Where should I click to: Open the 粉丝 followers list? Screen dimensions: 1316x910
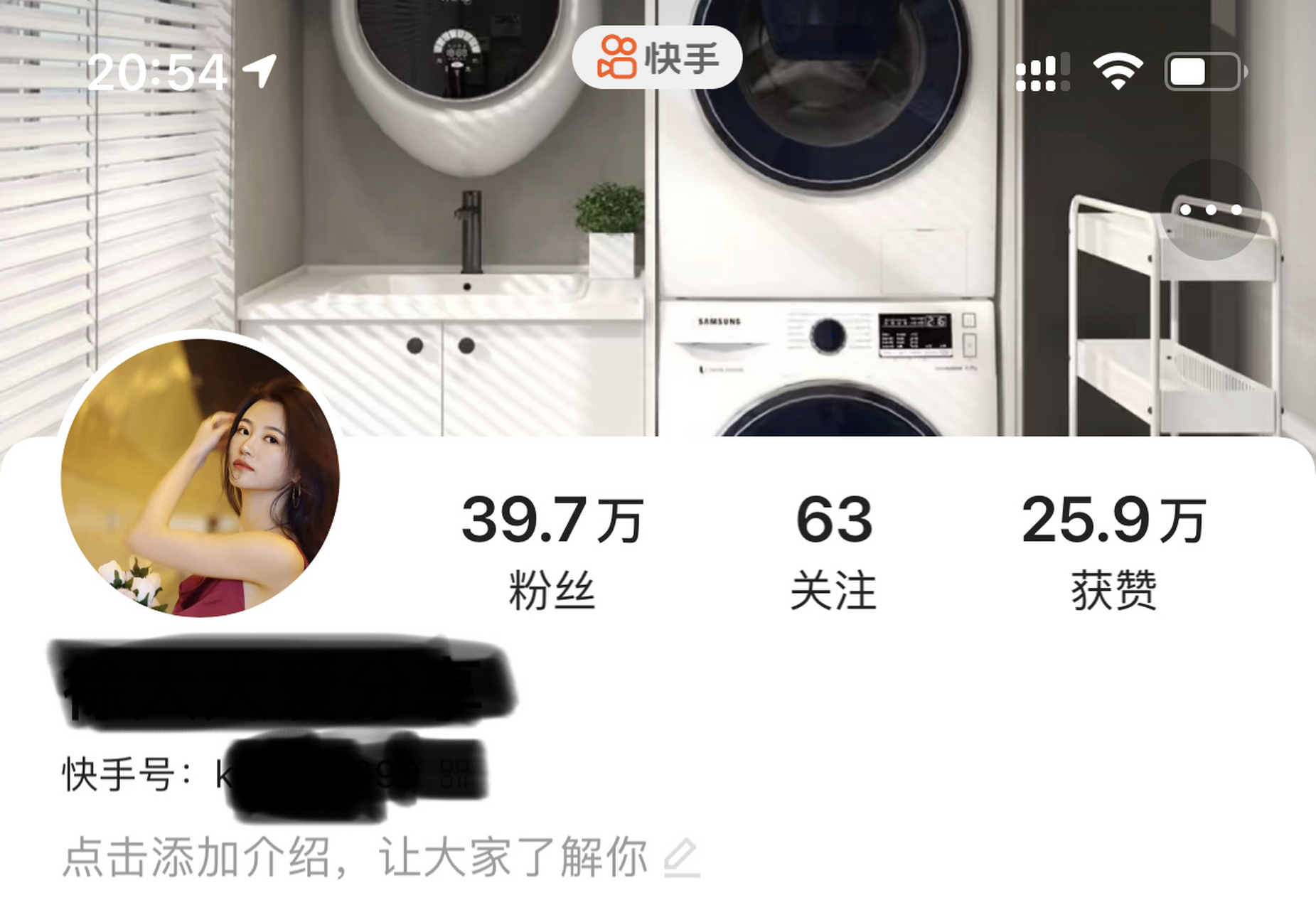coord(552,551)
